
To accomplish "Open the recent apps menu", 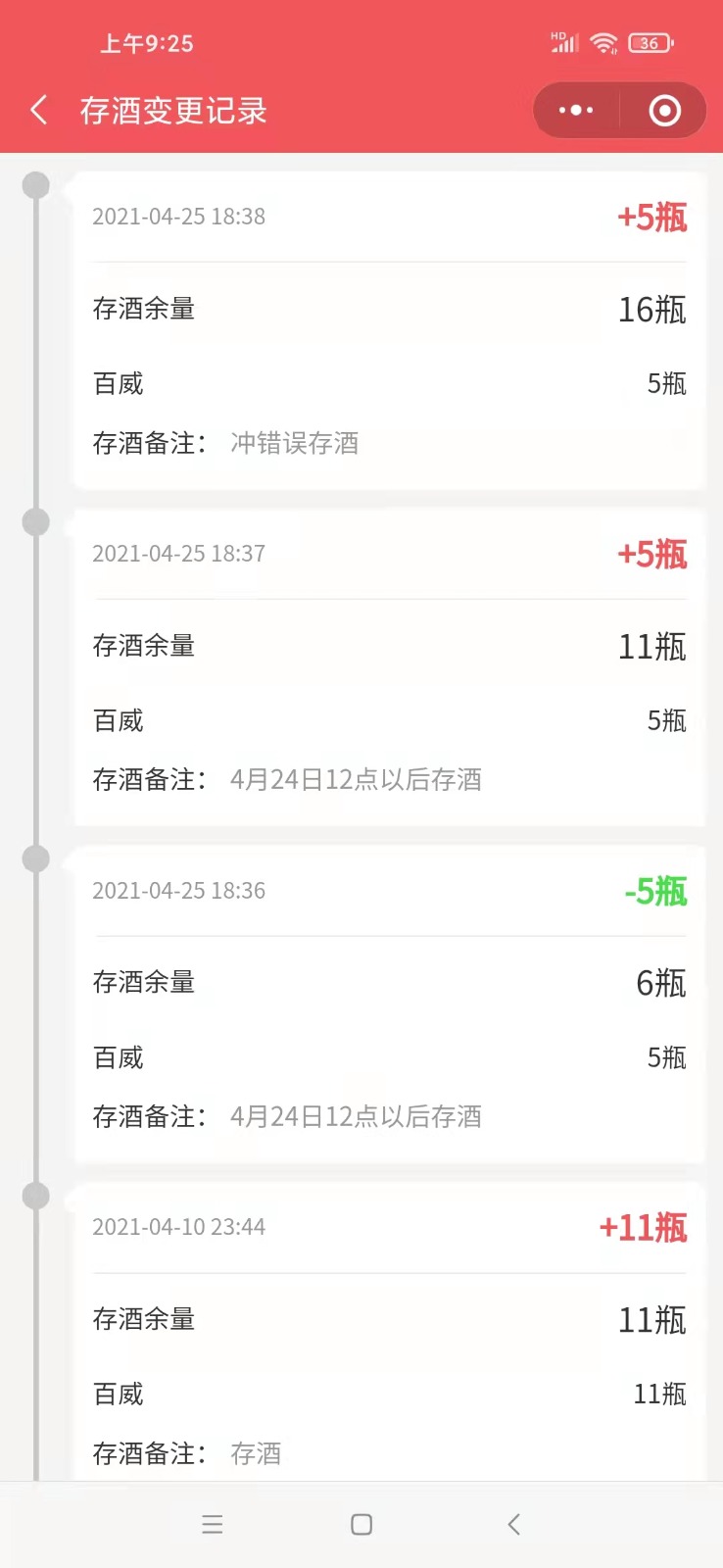I will click(x=213, y=1524).
